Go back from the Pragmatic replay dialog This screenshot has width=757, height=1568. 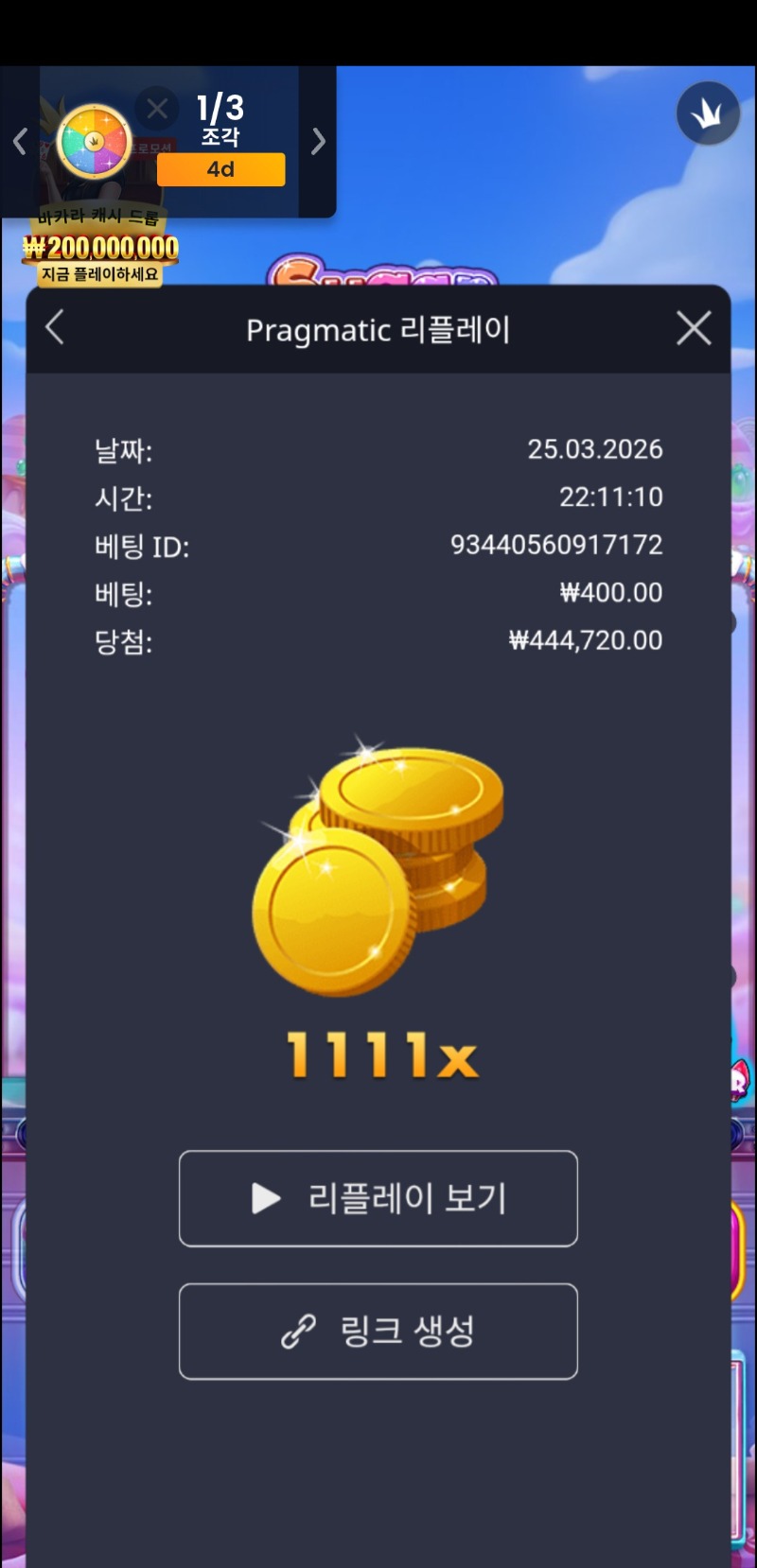click(x=55, y=329)
